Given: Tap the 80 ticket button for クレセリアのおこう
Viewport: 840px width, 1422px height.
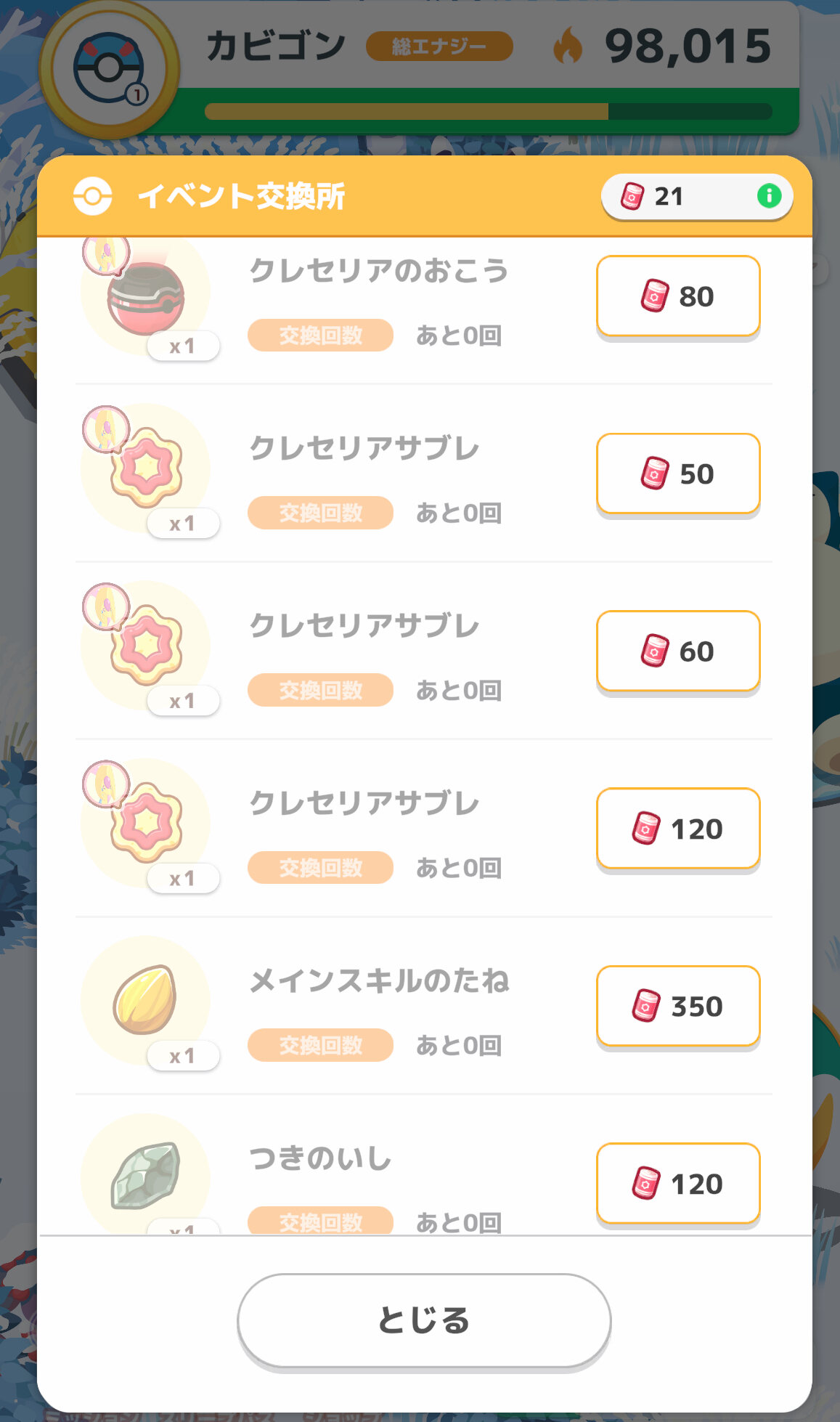Looking at the screenshot, I should (x=678, y=296).
